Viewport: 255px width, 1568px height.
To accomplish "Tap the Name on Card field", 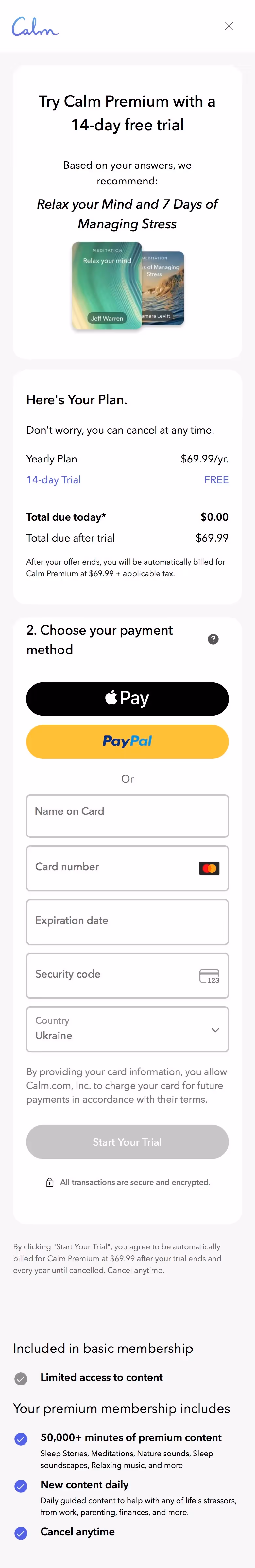I will pos(127,816).
